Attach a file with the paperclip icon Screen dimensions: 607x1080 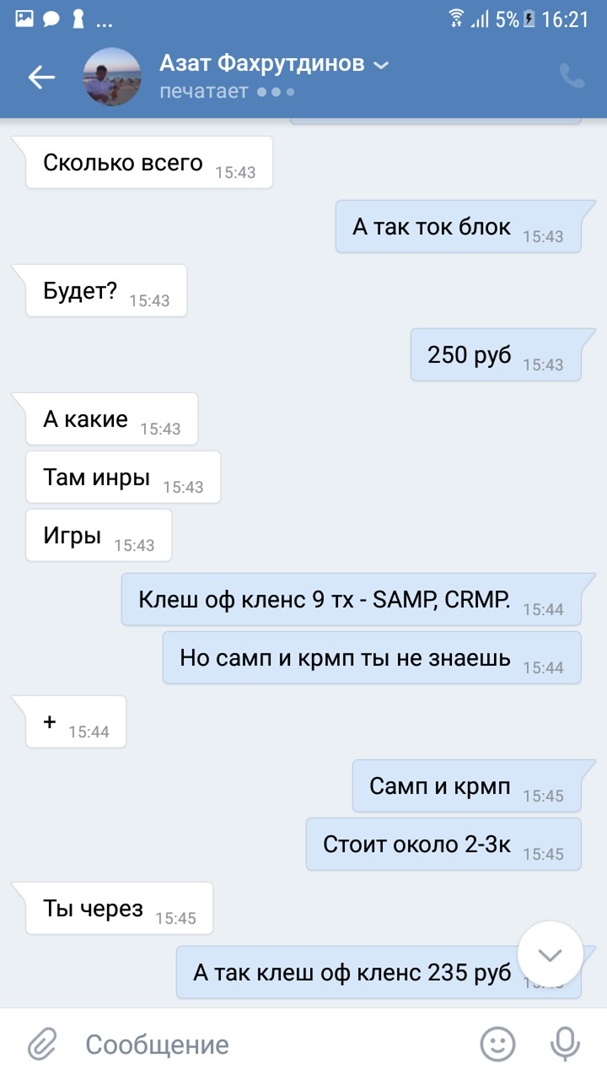[42, 1045]
